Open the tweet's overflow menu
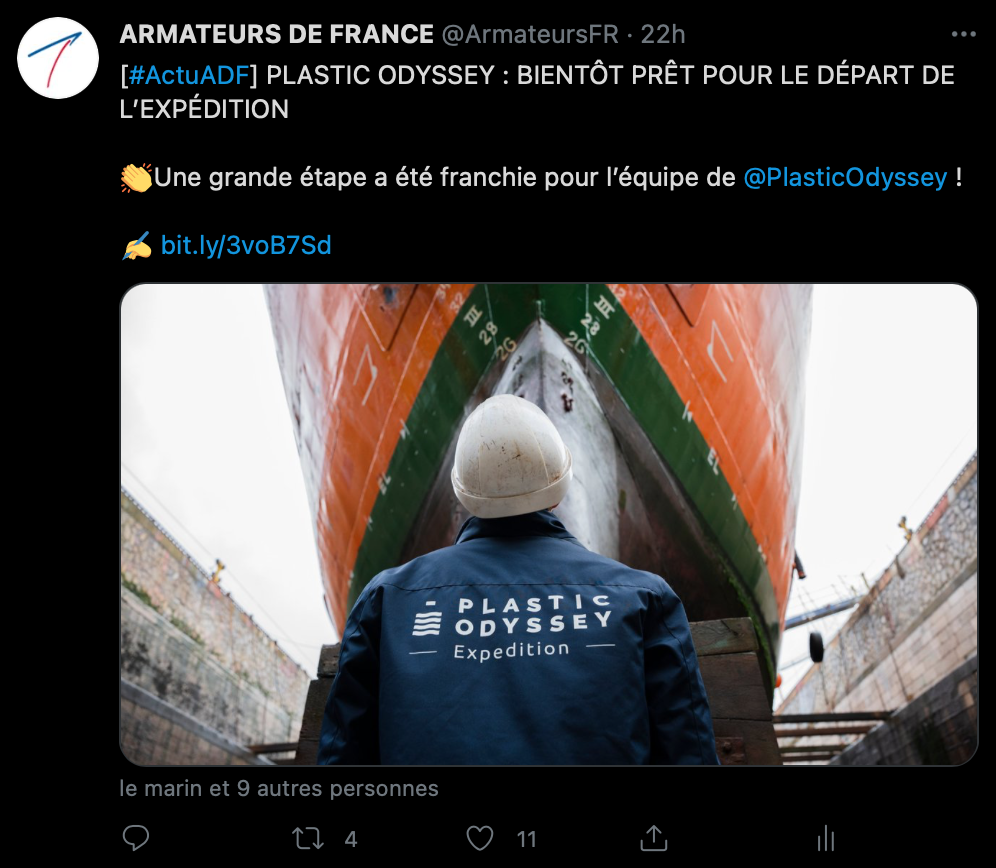This screenshot has height=868, width=996. [962, 34]
